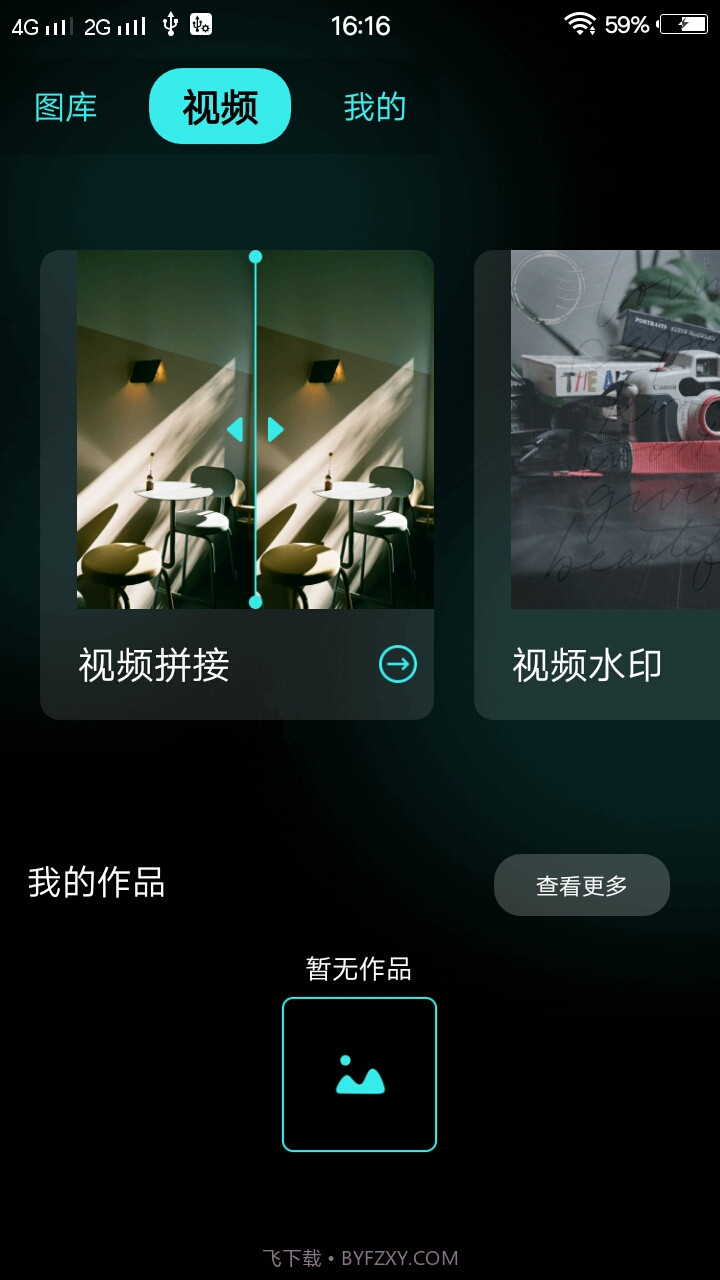Tap the empty works image placeholder icon
Screen dimensions: 720x1280
(359, 1074)
